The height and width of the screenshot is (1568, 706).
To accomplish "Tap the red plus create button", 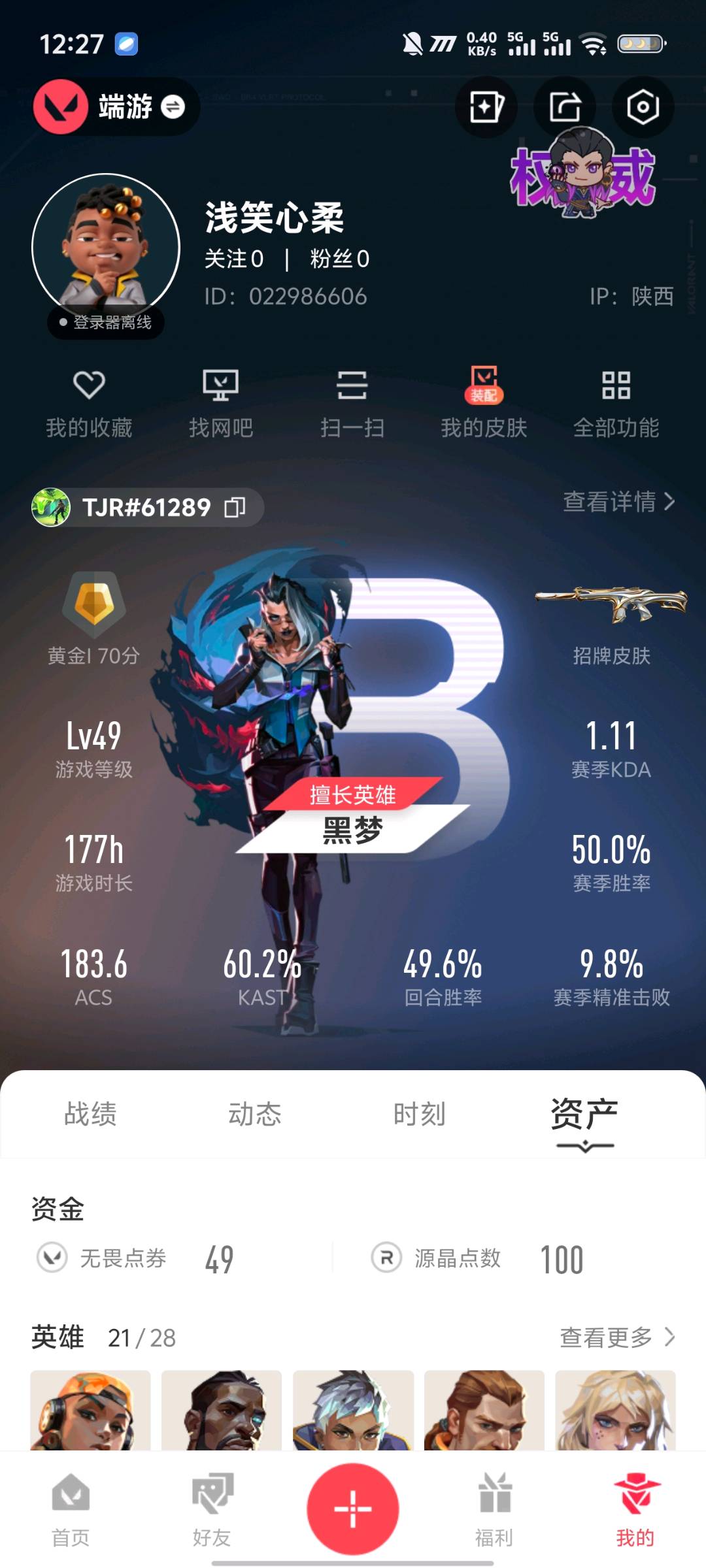I will coord(353,1509).
